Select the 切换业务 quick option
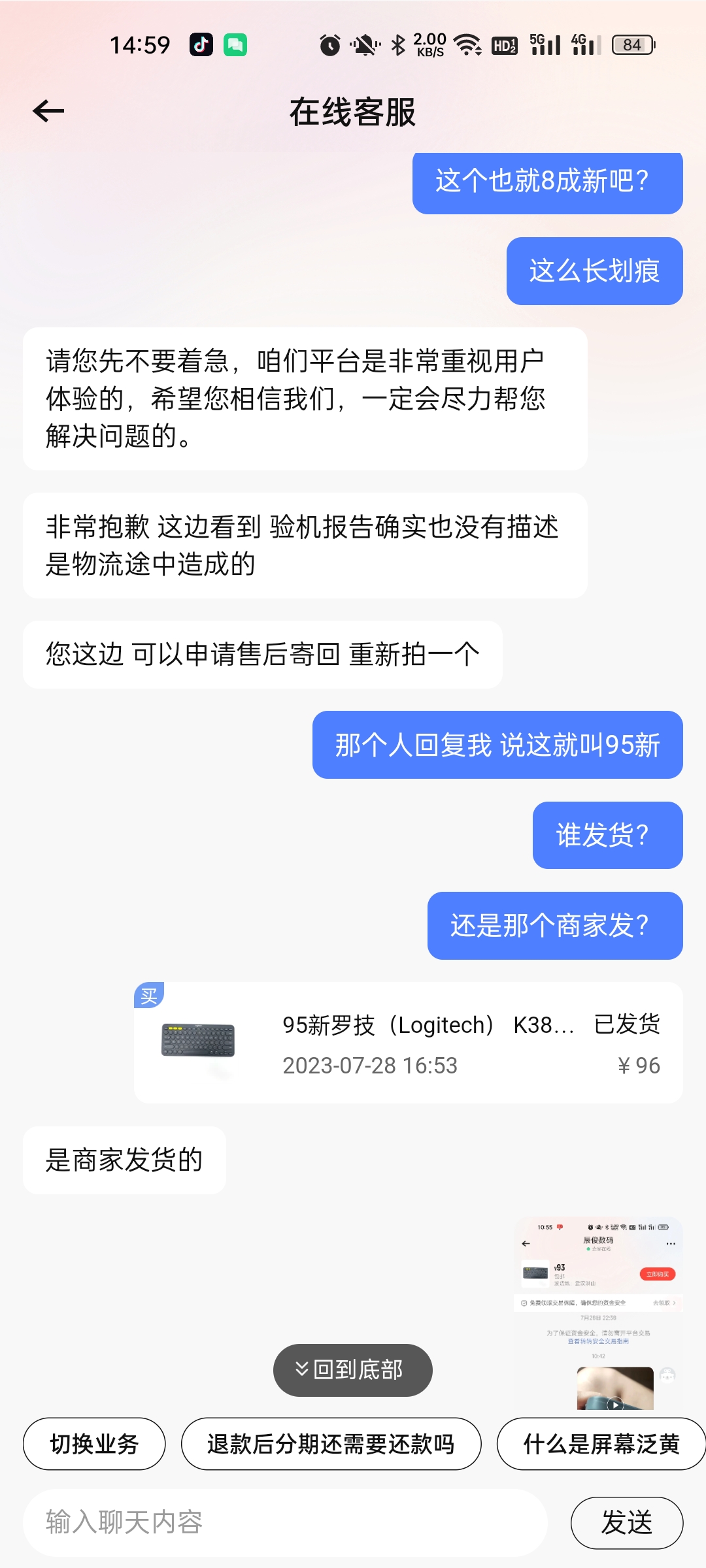The width and height of the screenshot is (706, 1568). click(94, 1444)
